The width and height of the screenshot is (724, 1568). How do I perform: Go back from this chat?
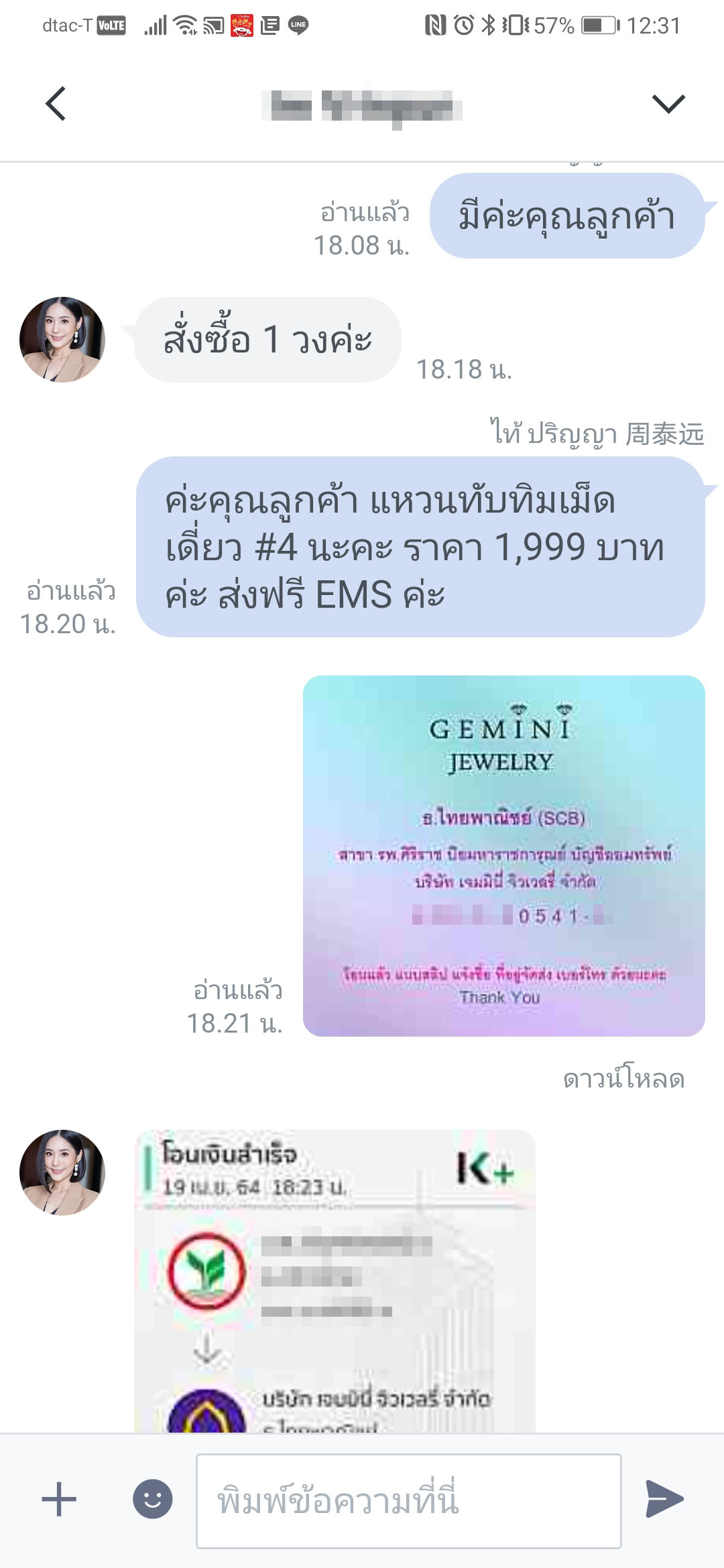56,104
